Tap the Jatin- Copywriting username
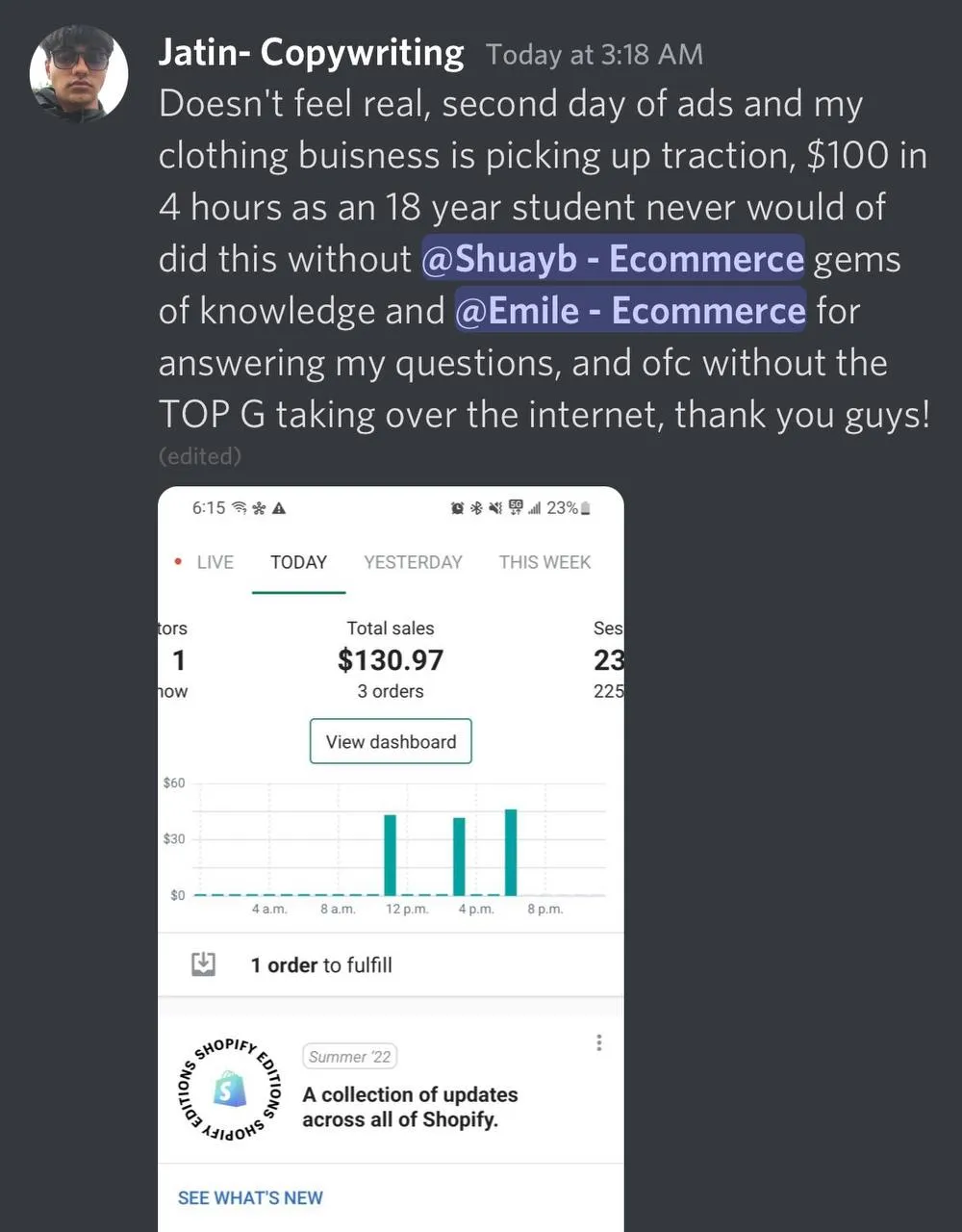The width and height of the screenshot is (962, 1232). pyautogui.click(x=311, y=53)
